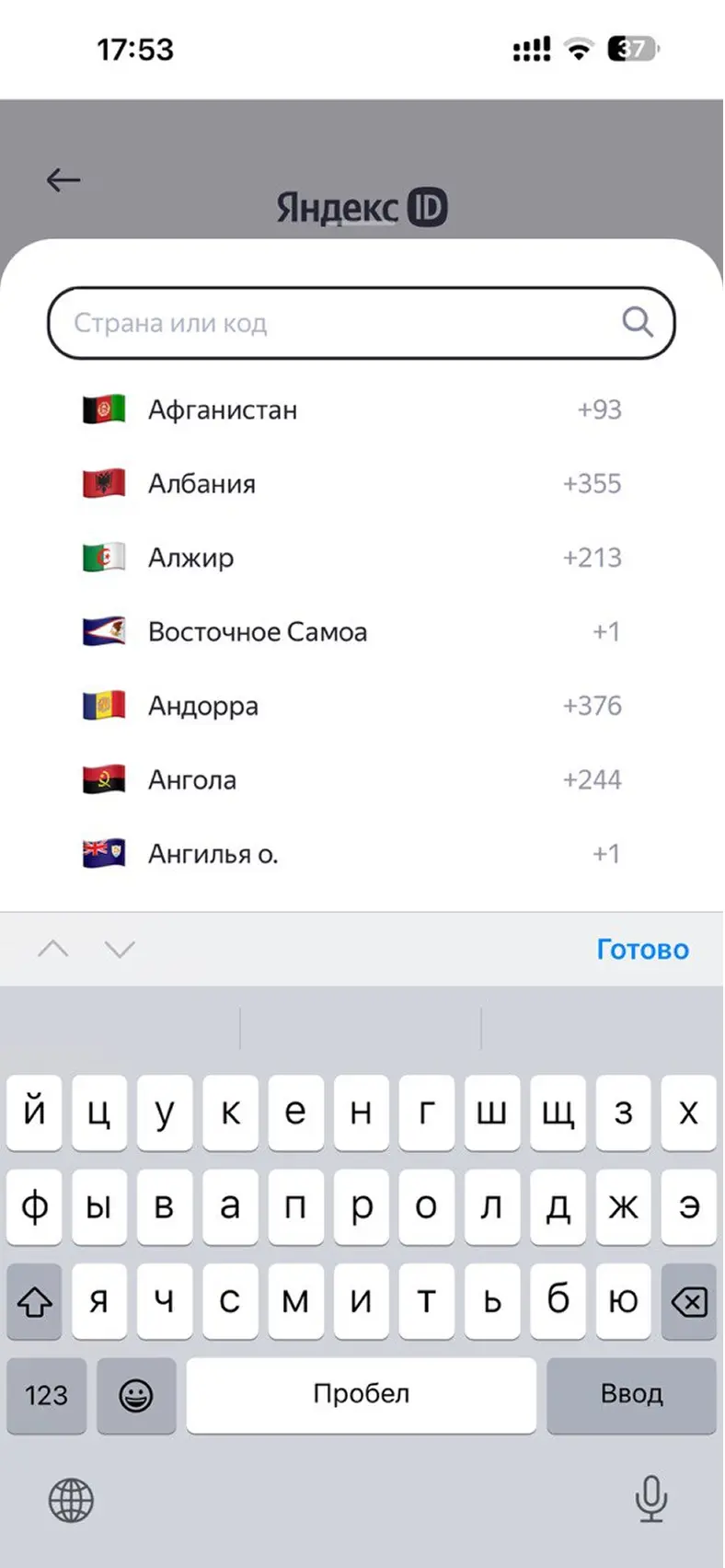Go back using the arrow icon
This screenshot has width=725, height=1568.
click(63, 179)
